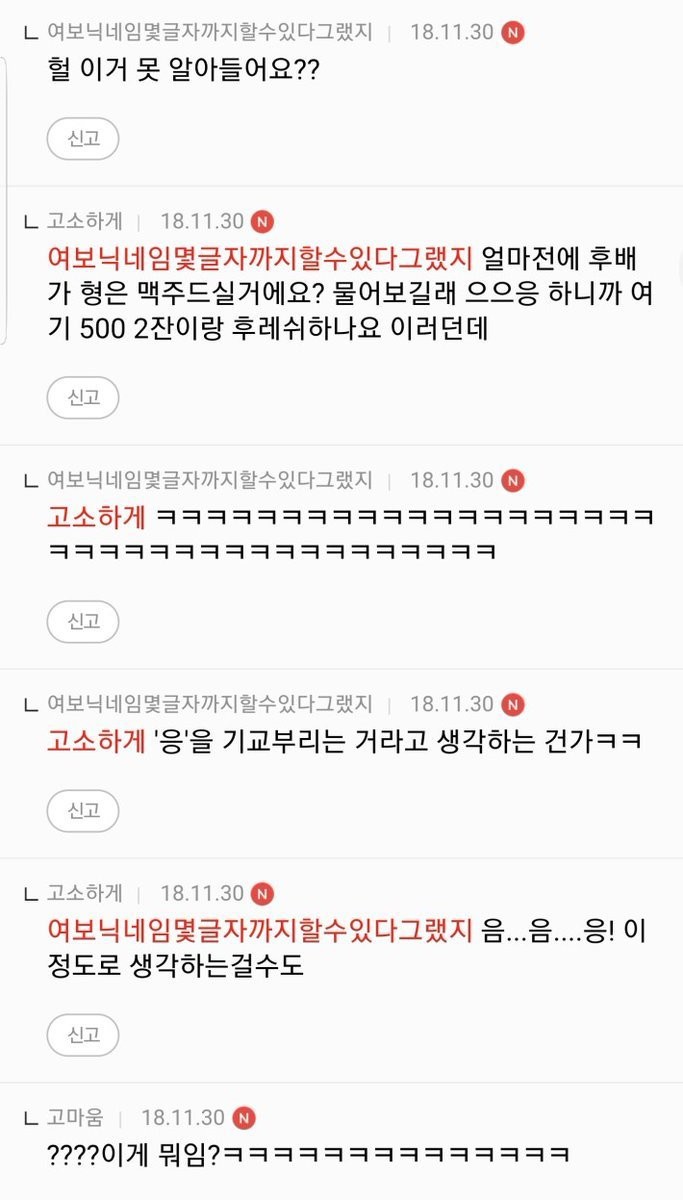Viewport: 683px width, 1200px height.
Task: Report the long ㅋㅋㅋ reply to 고소하게
Action: [83, 622]
